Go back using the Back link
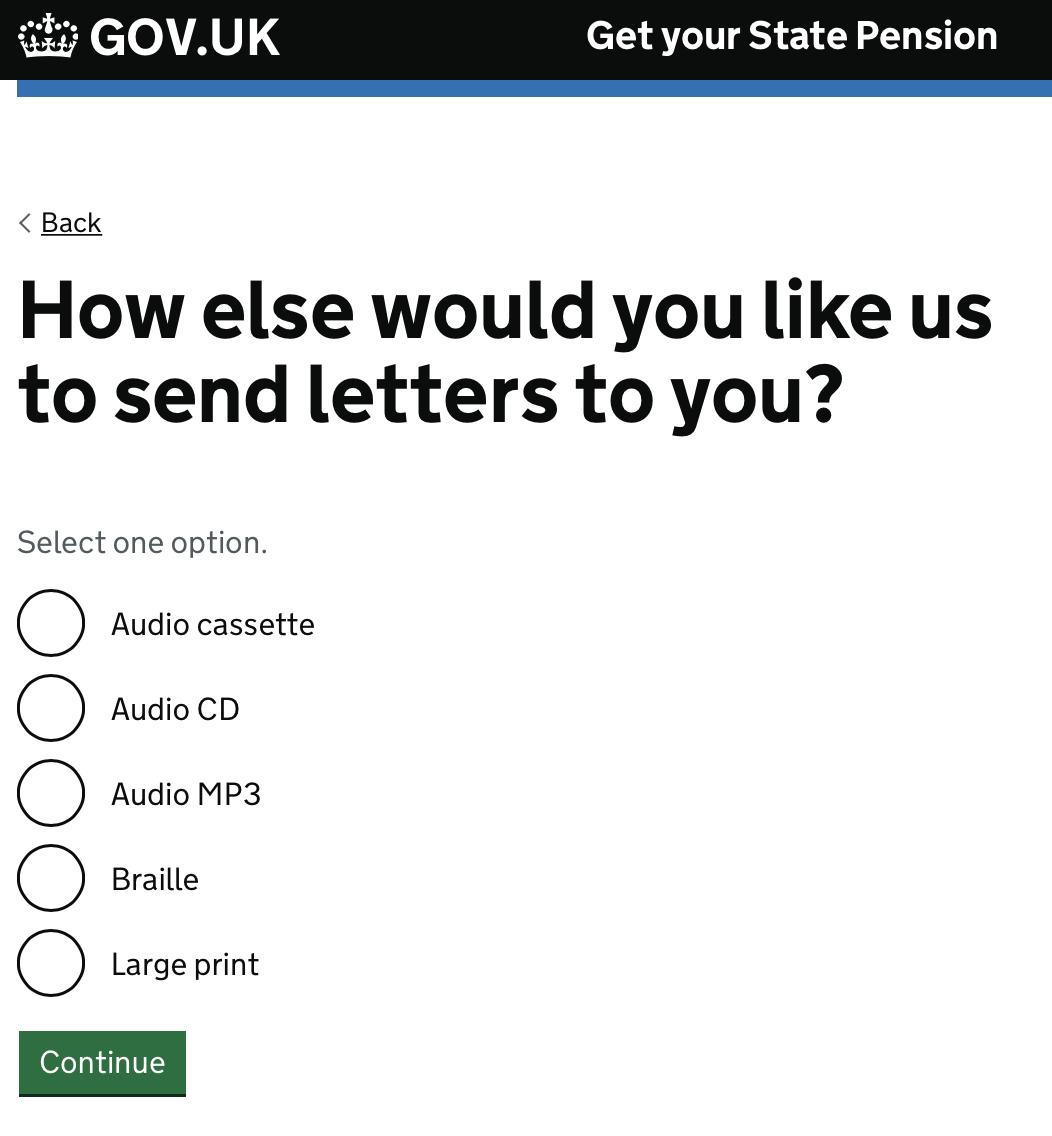The height and width of the screenshot is (1136, 1052). pos(71,222)
